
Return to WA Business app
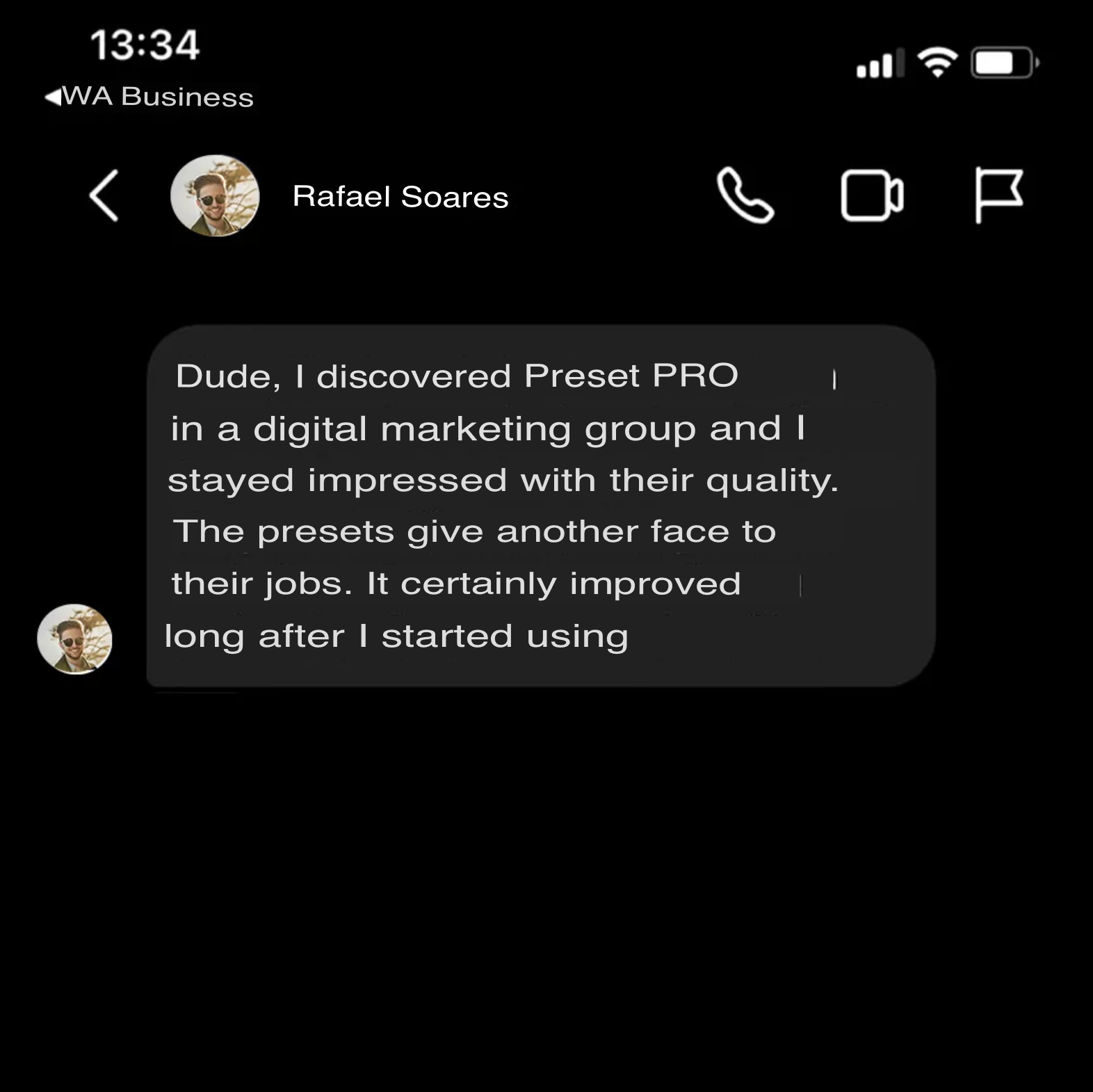[149, 97]
